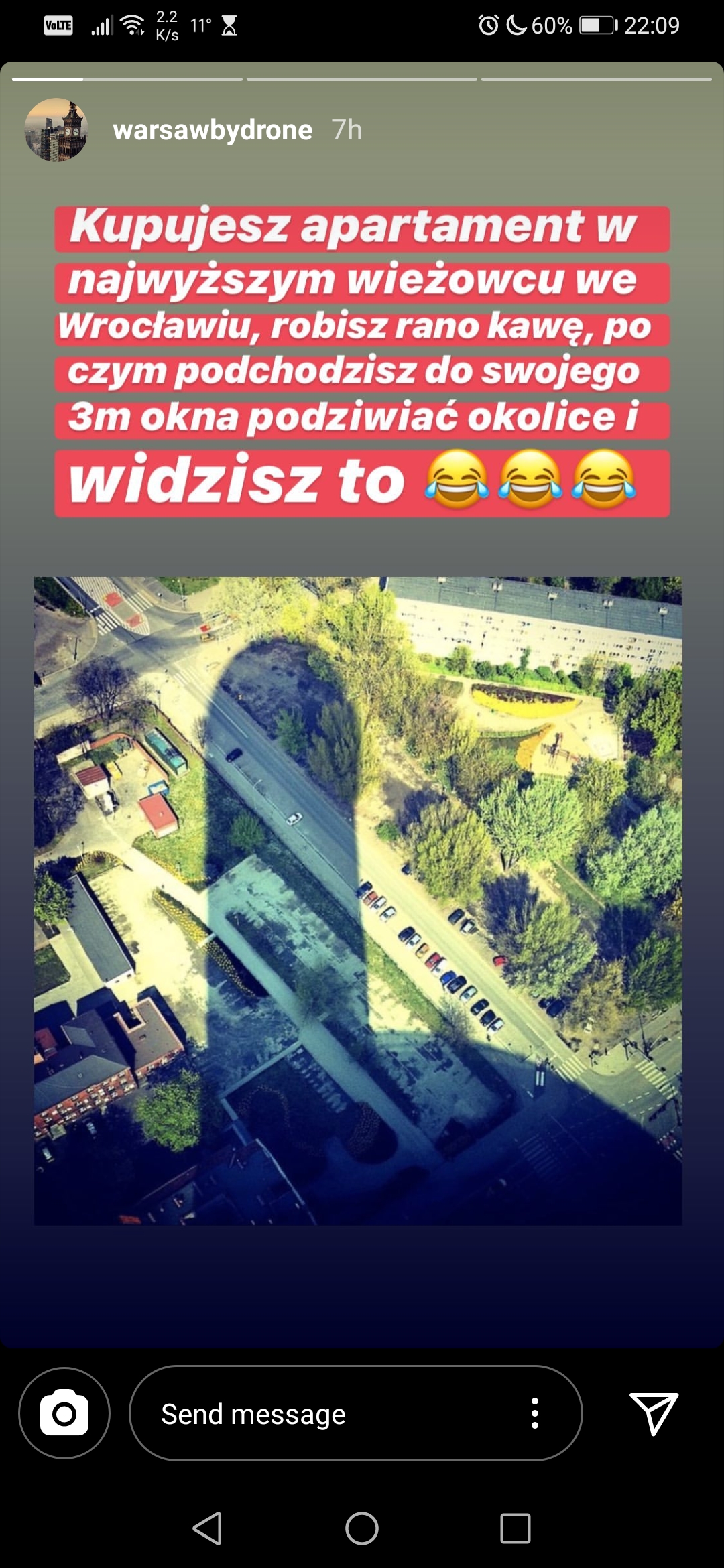Go to the home screen

(362, 1528)
